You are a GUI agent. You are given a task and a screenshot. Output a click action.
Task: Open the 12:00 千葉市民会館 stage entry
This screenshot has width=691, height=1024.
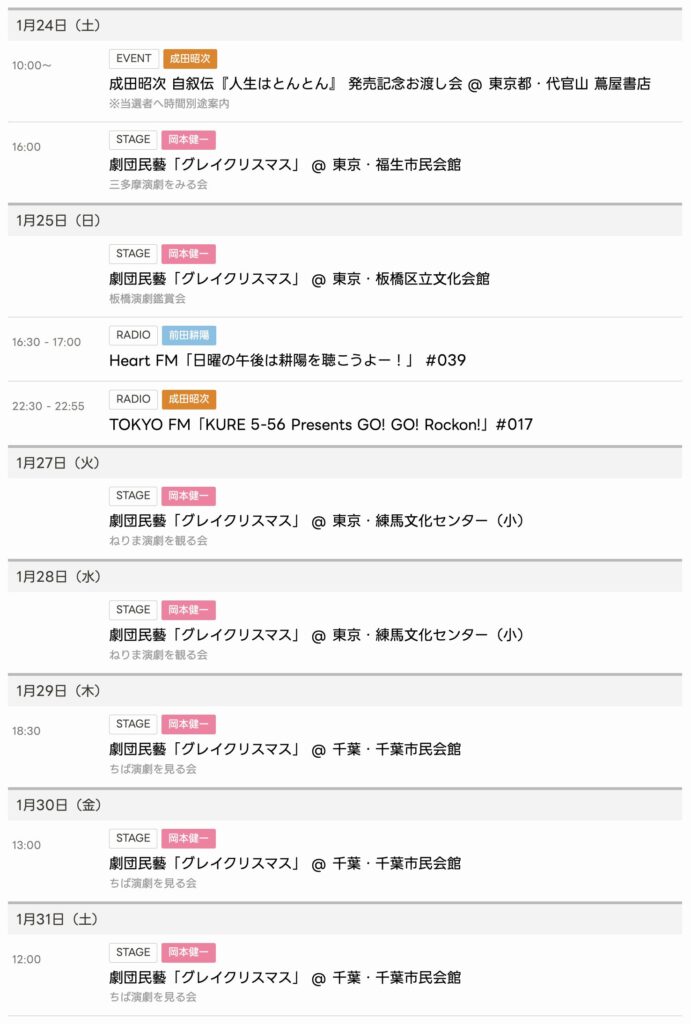285,977
